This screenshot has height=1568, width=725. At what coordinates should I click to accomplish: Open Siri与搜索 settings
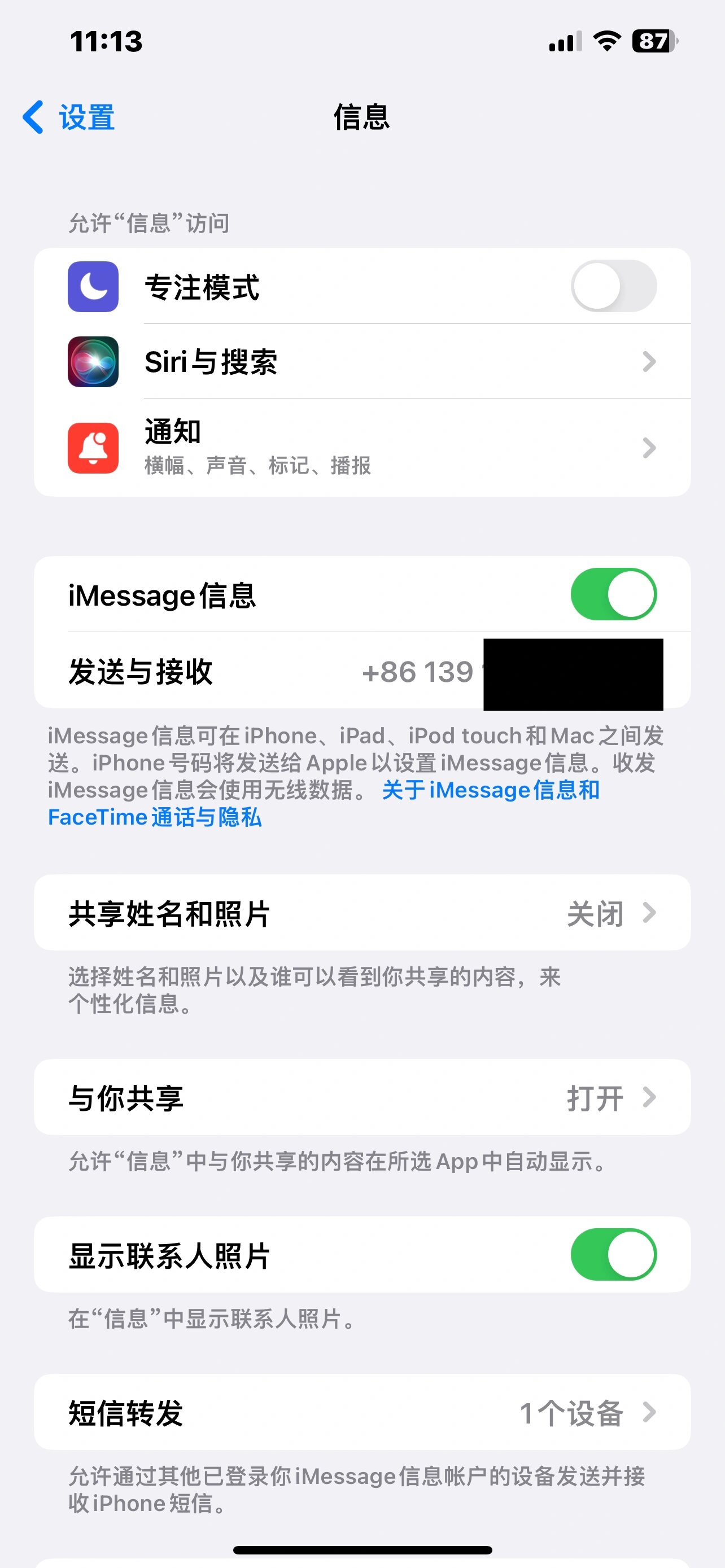(362, 362)
